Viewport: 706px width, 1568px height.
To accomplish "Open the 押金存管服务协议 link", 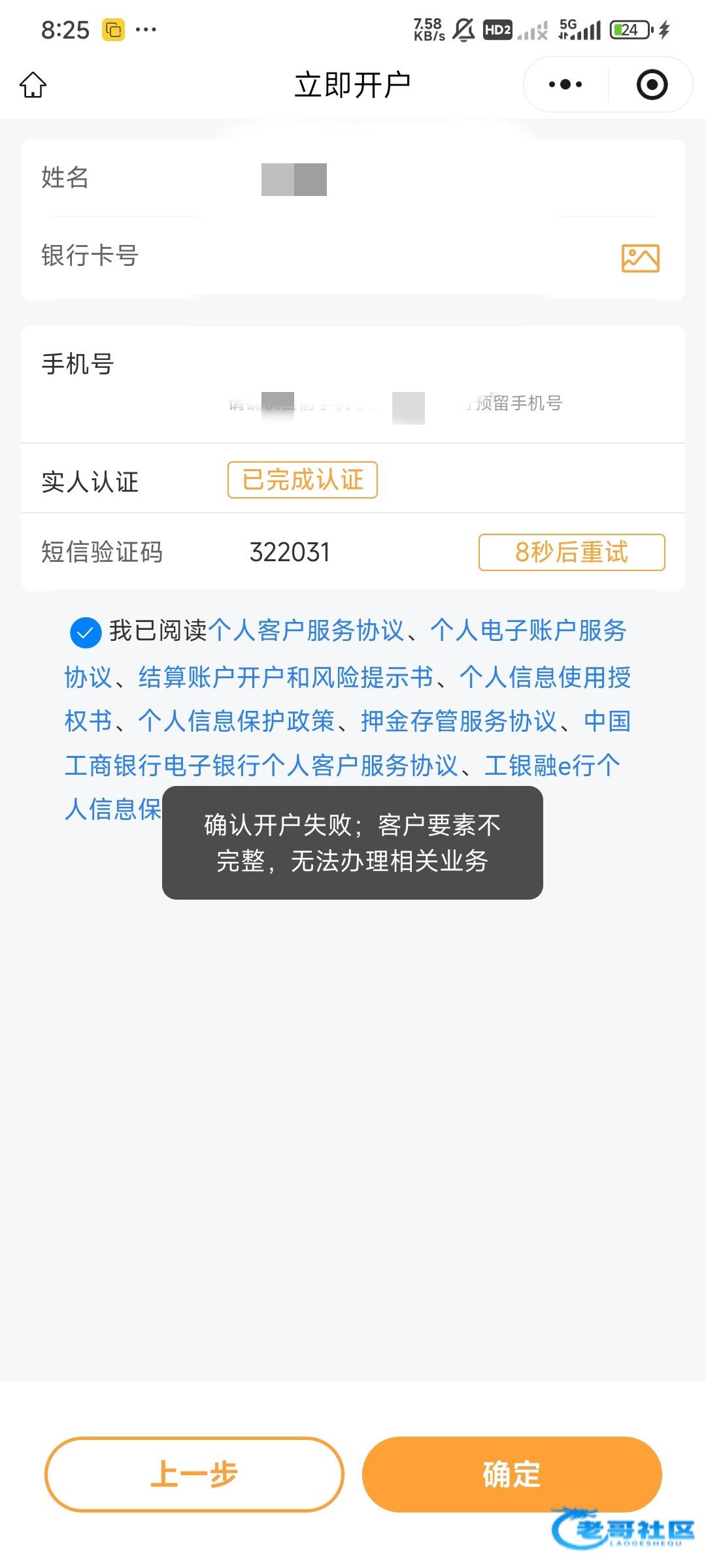I will [x=459, y=721].
